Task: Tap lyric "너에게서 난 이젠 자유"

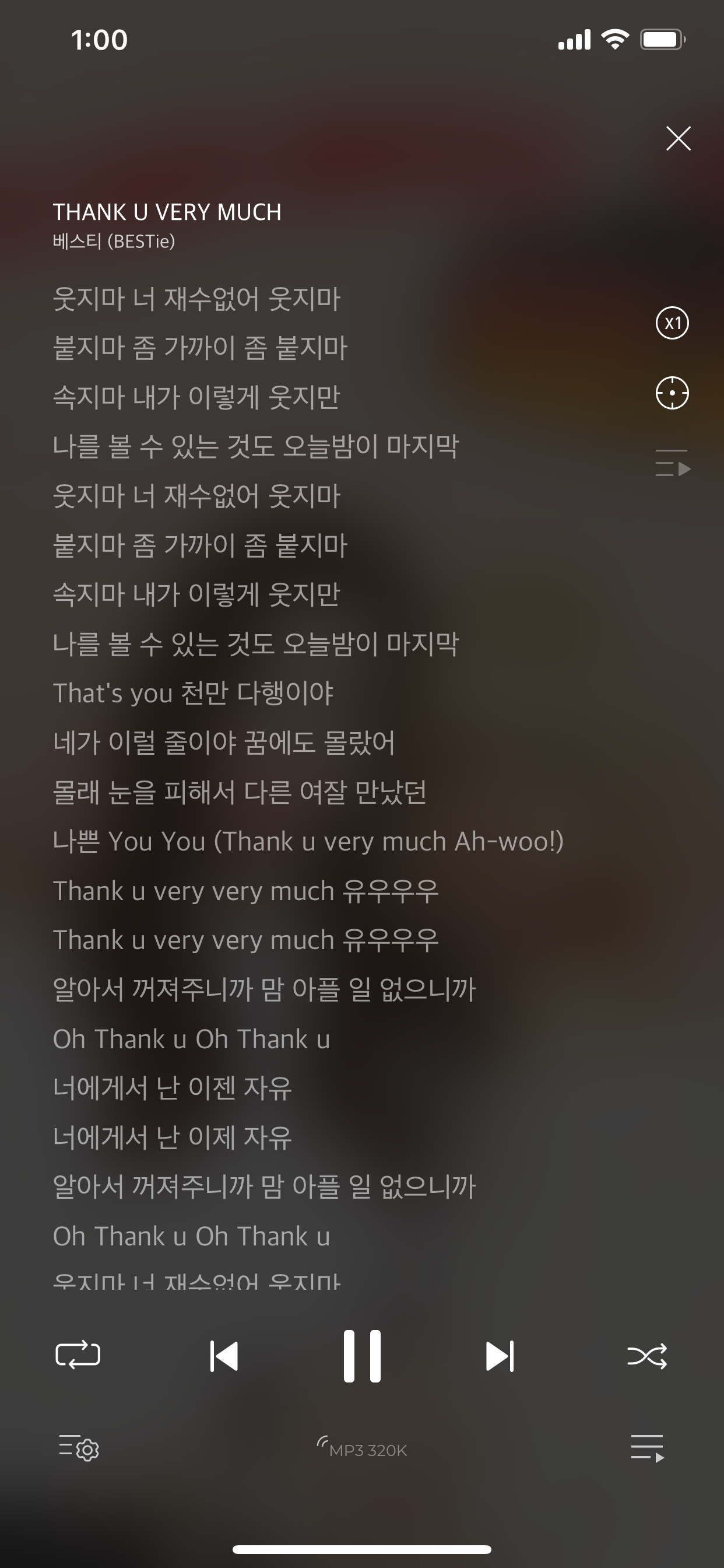Action: (x=172, y=1087)
